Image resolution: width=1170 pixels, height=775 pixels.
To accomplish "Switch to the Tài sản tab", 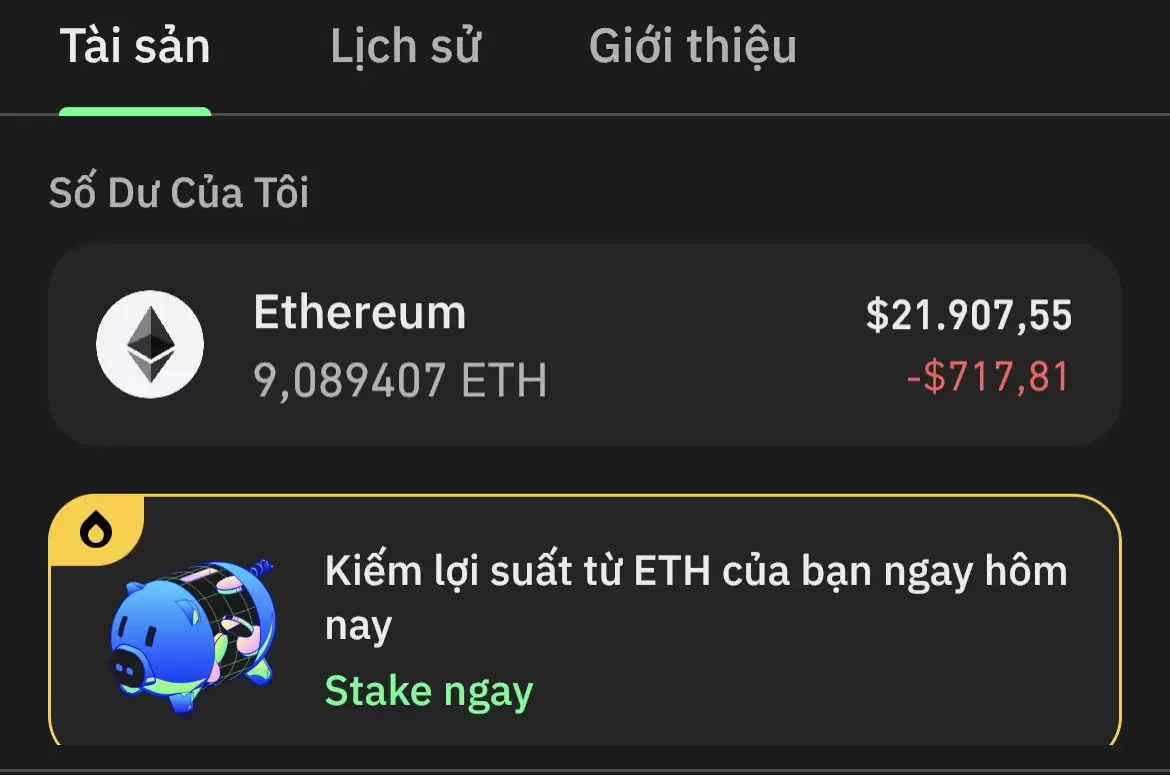I will 135,48.
